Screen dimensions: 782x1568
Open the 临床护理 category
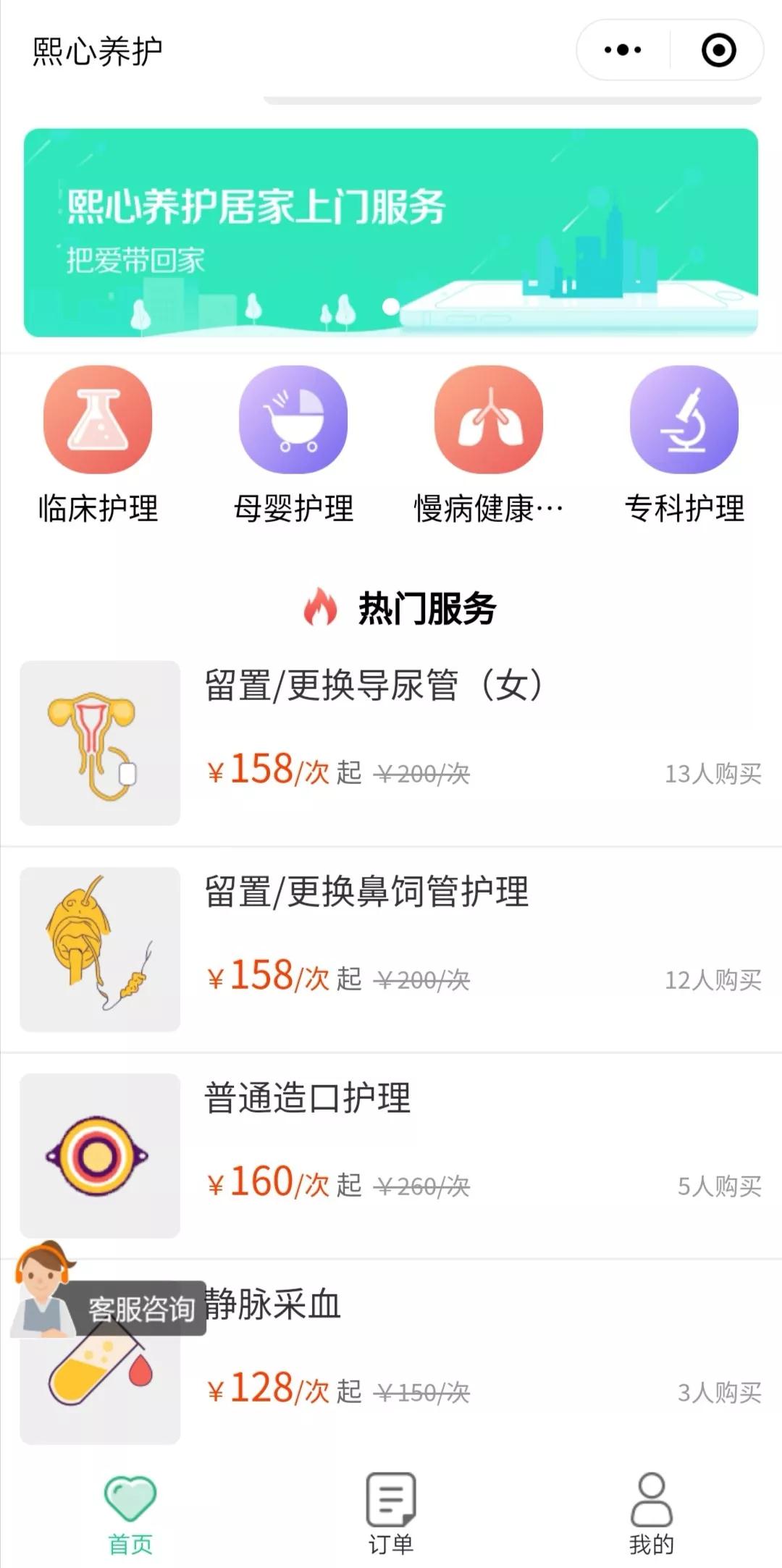pos(98,444)
